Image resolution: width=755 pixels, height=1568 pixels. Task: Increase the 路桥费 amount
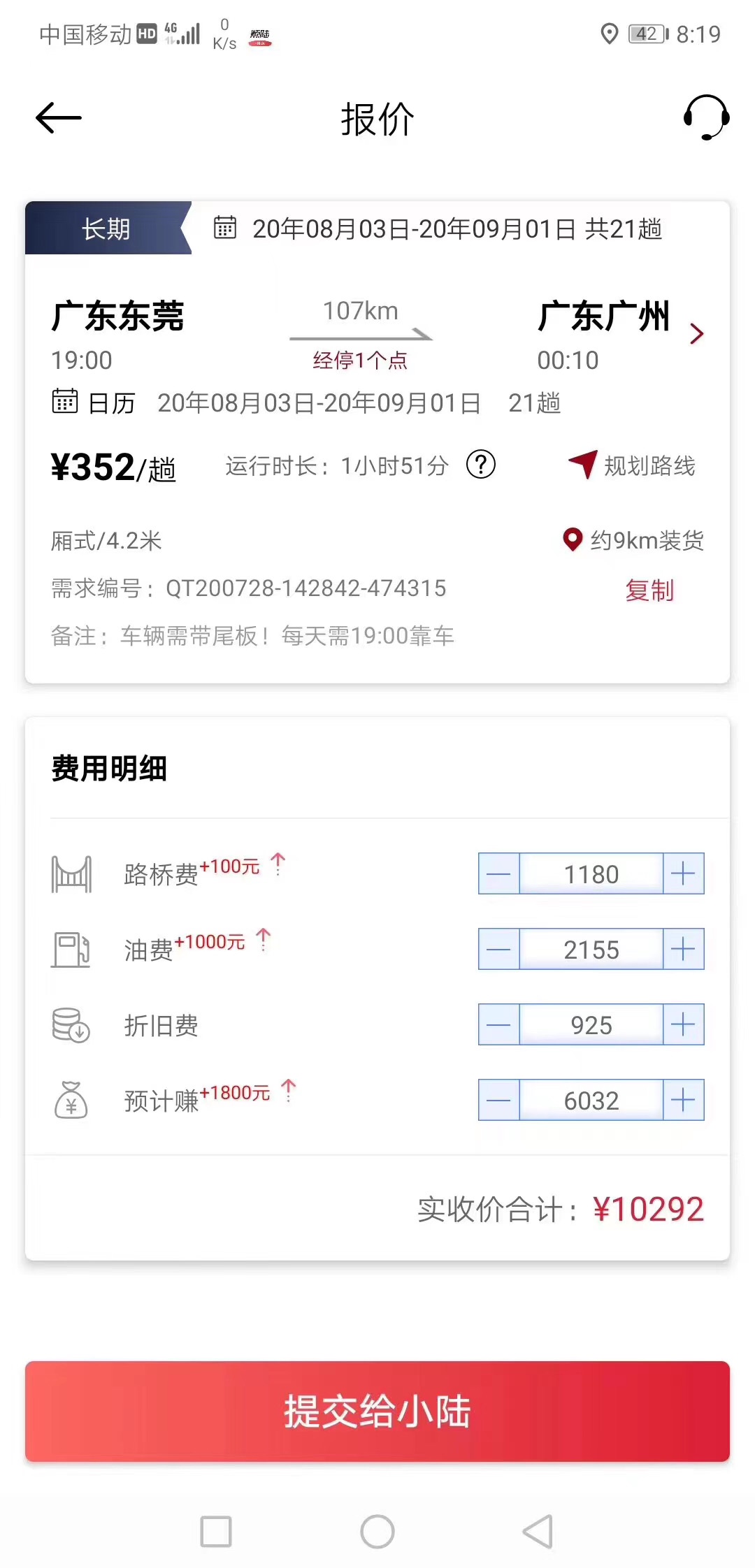[x=683, y=873]
